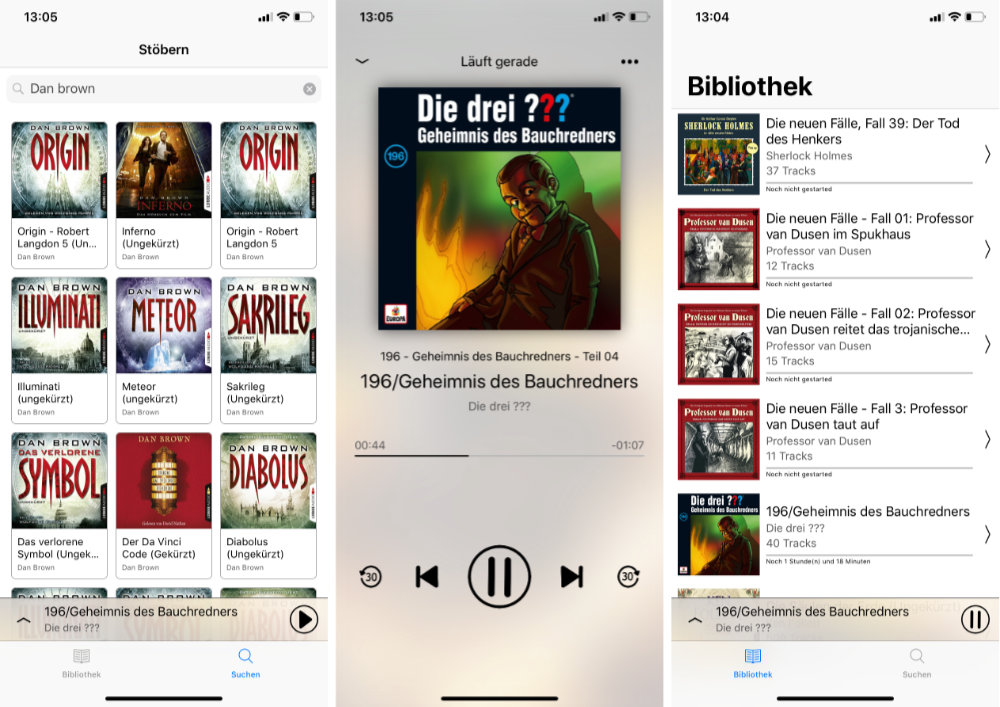Viewport: 1000px width, 707px height.
Task: Open the Sakrileg (Ungekürzt) card
Action: (x=268, y=349)
